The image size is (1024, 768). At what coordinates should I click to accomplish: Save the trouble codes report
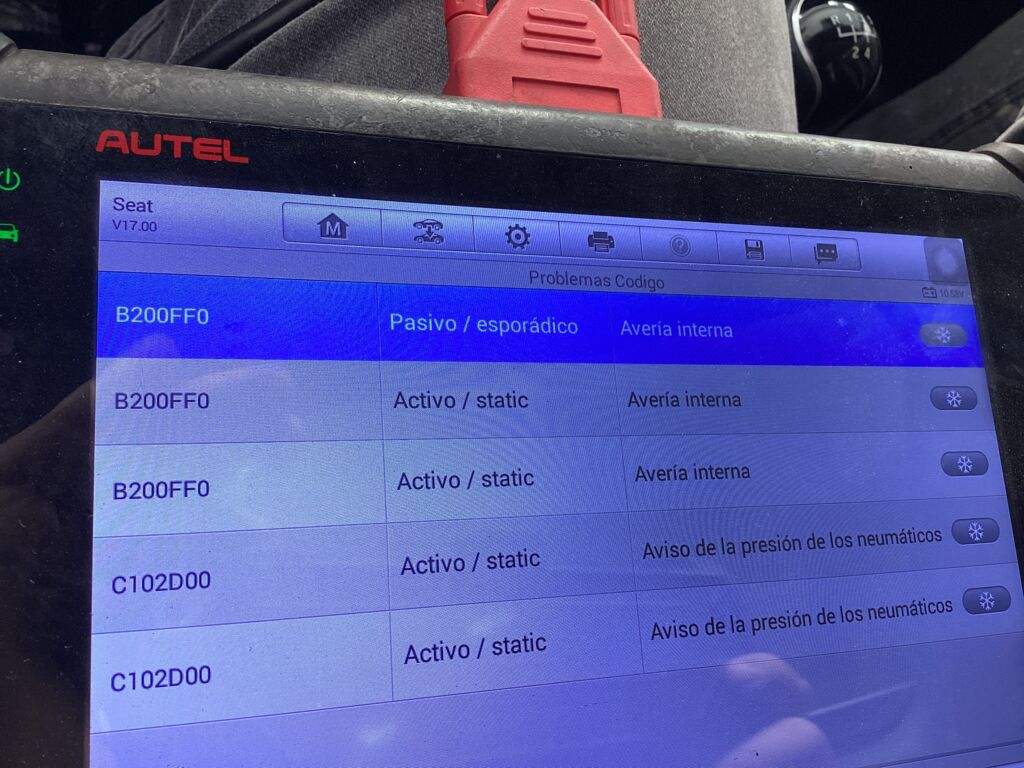(x=754, y=249)
